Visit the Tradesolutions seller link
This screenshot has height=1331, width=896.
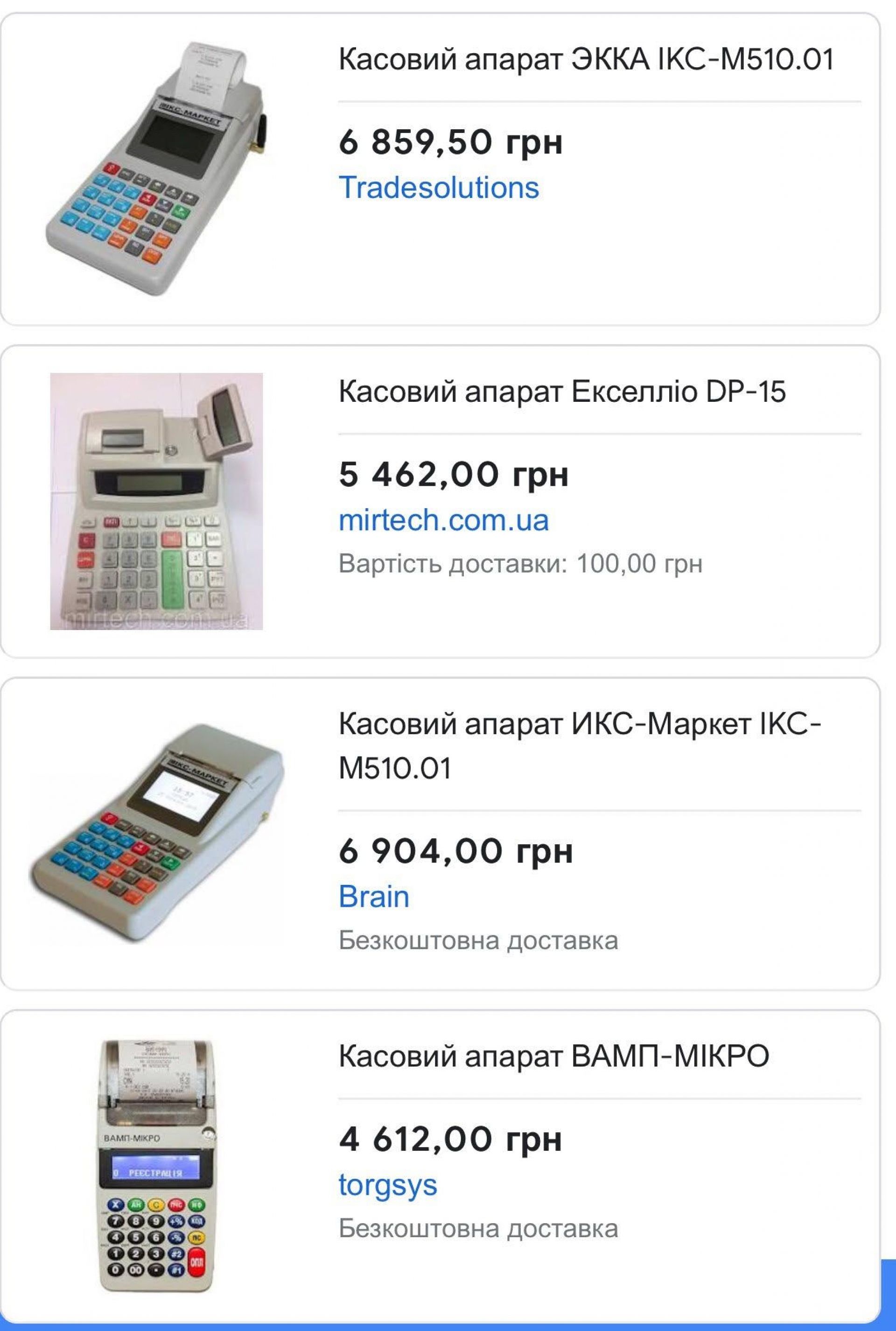point(438,188)
